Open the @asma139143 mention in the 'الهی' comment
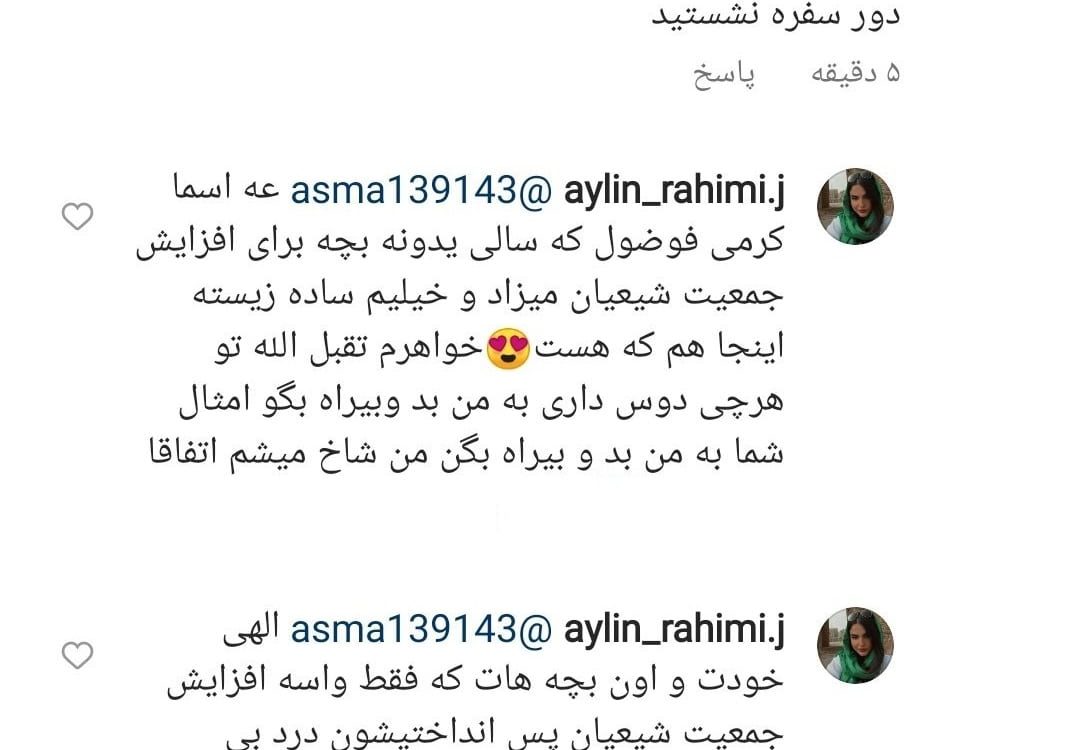1080x750 pixels. (421, 630)
